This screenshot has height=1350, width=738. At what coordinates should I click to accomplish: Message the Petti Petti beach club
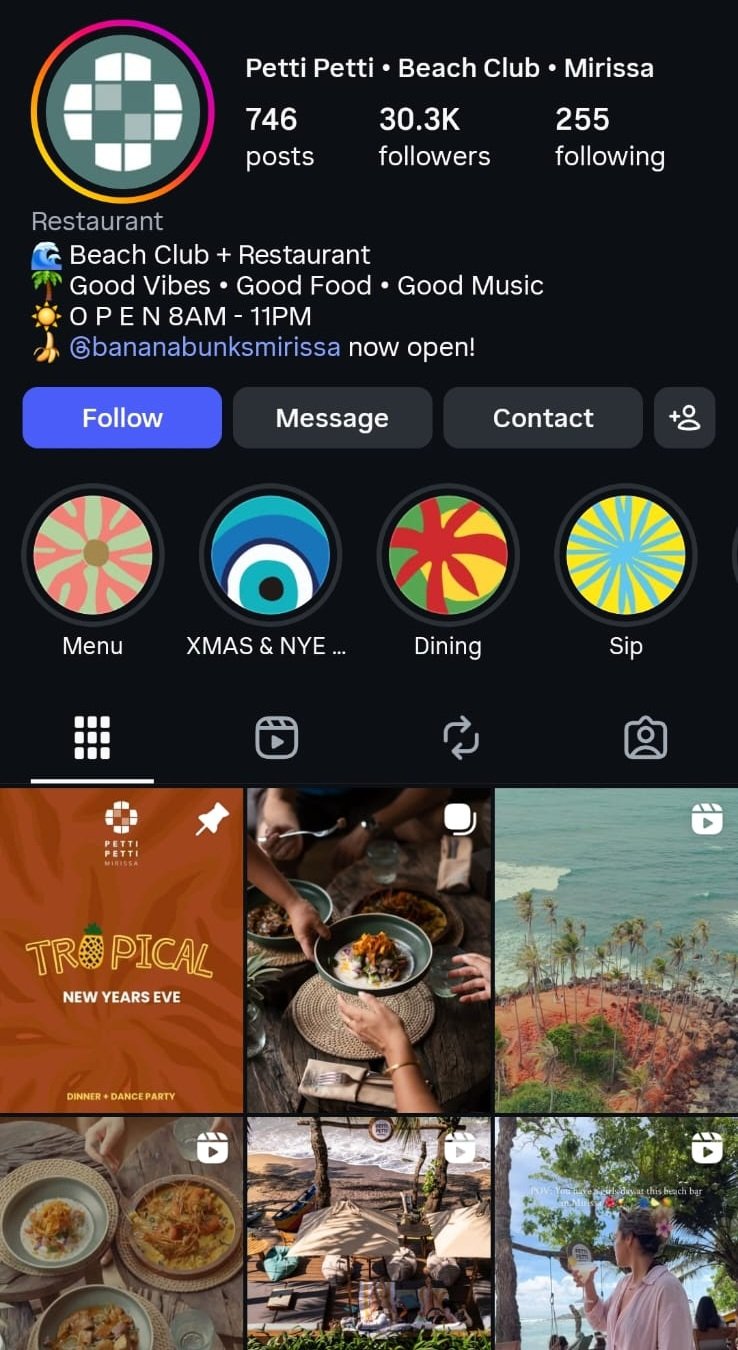coord(332,418)
